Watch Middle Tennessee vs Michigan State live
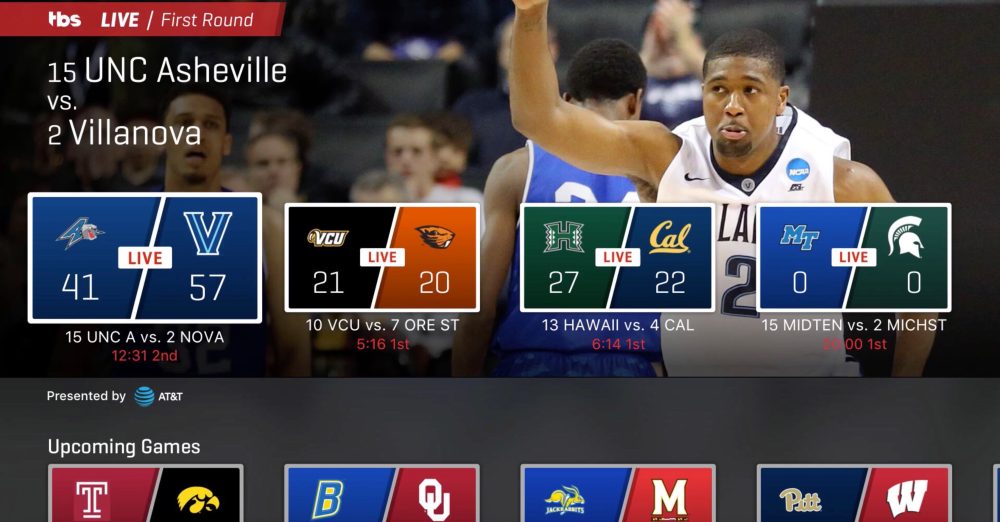The width and height of the screenshot is (1000, 522). coord(853,258)
